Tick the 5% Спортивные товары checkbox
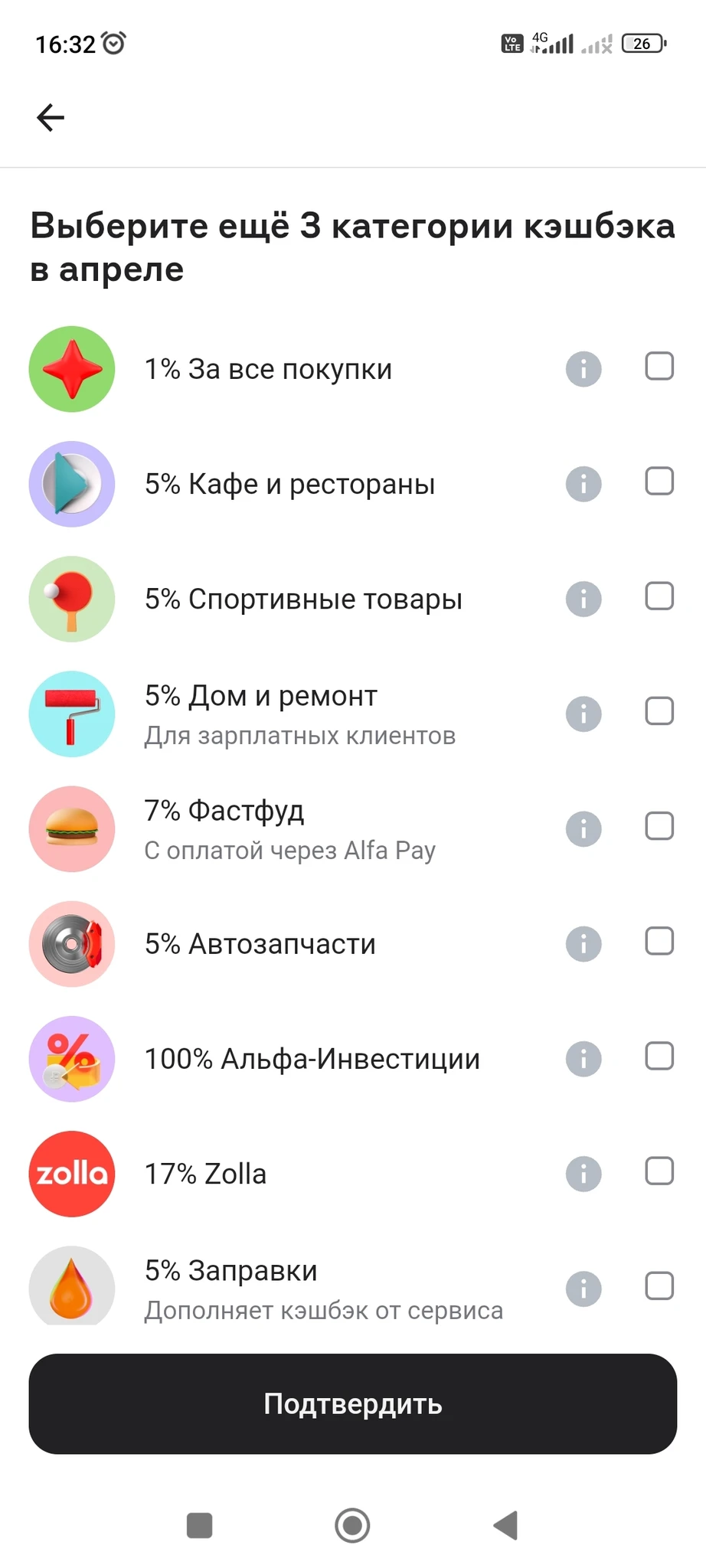 click(659, 596)
